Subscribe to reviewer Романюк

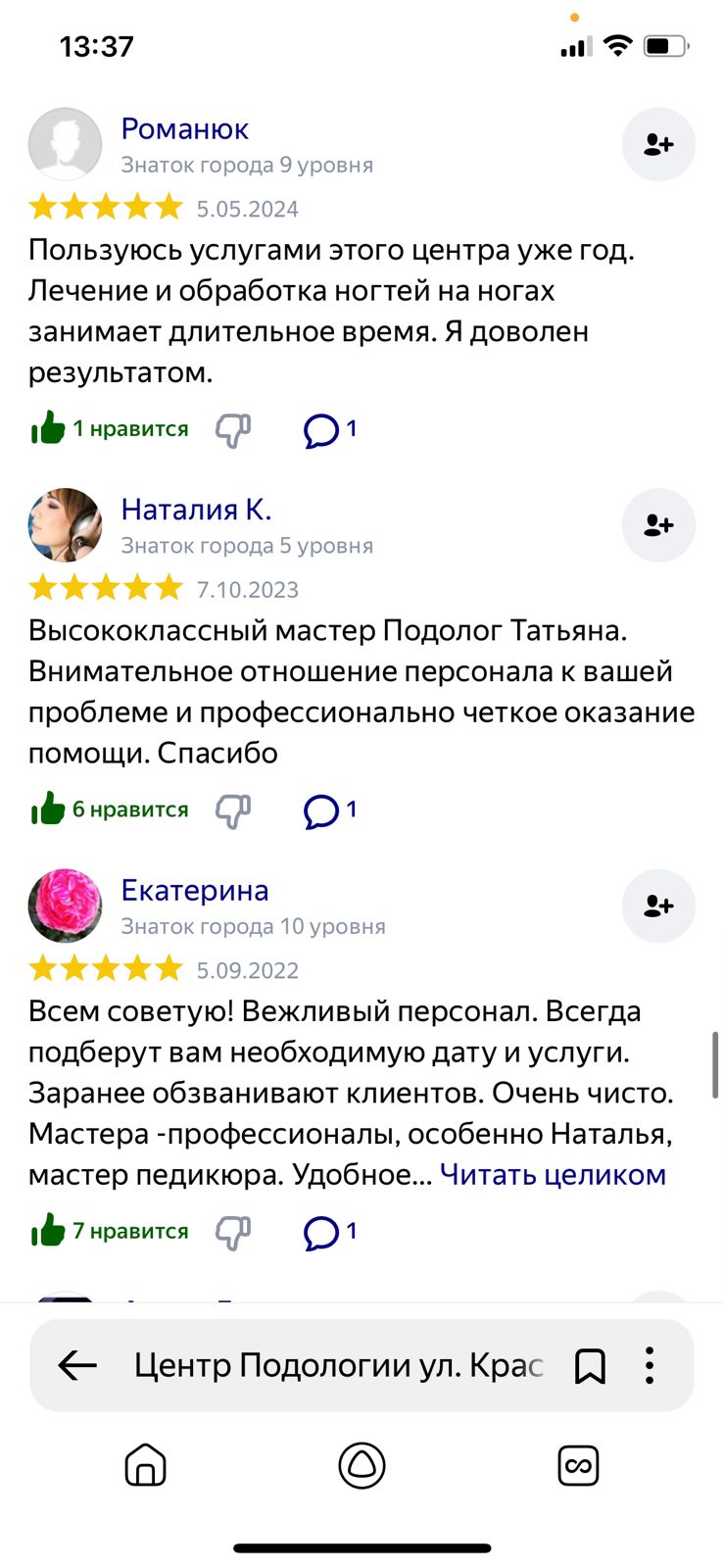pyautogui.click(x=658, y=145)
